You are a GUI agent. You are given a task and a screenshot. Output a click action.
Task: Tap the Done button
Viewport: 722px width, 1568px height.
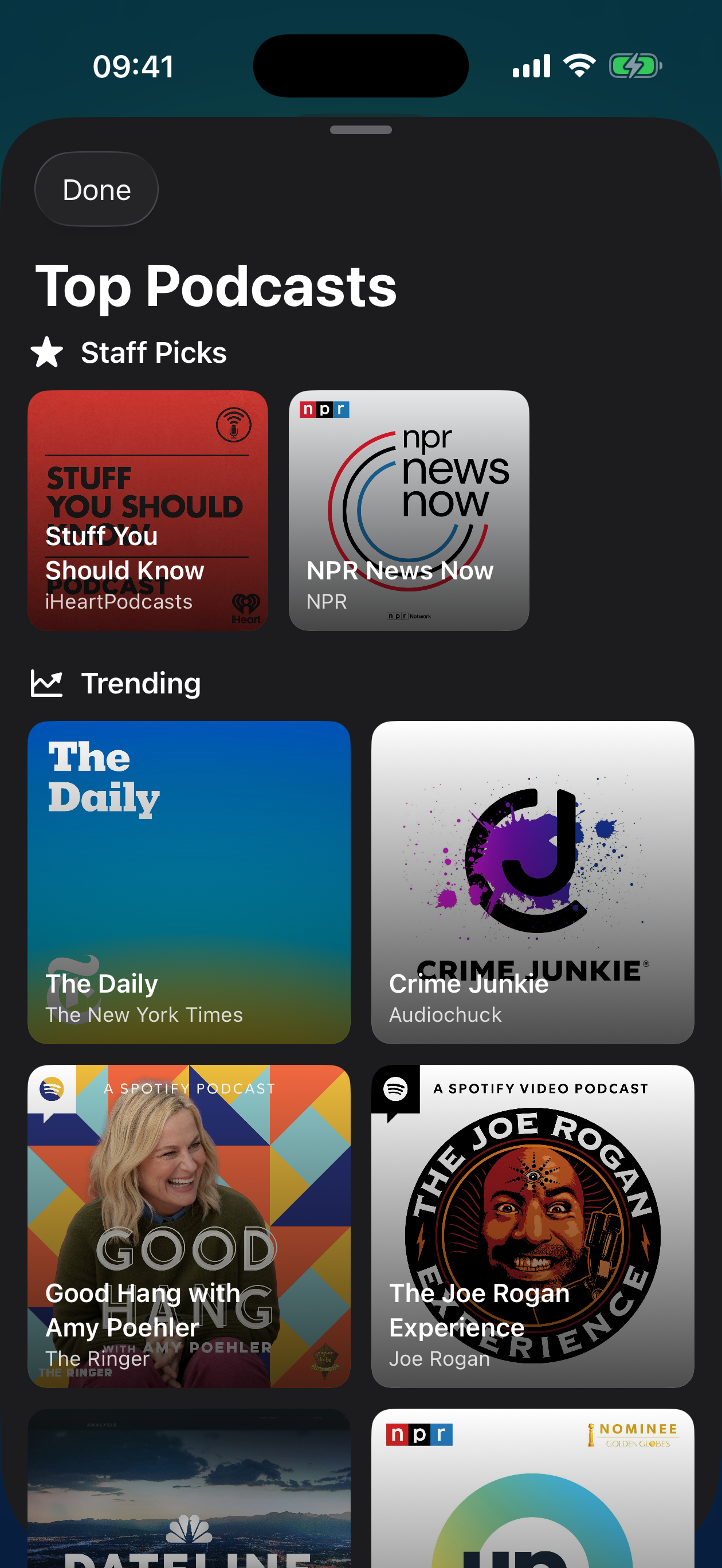click(x=96, y=189)
